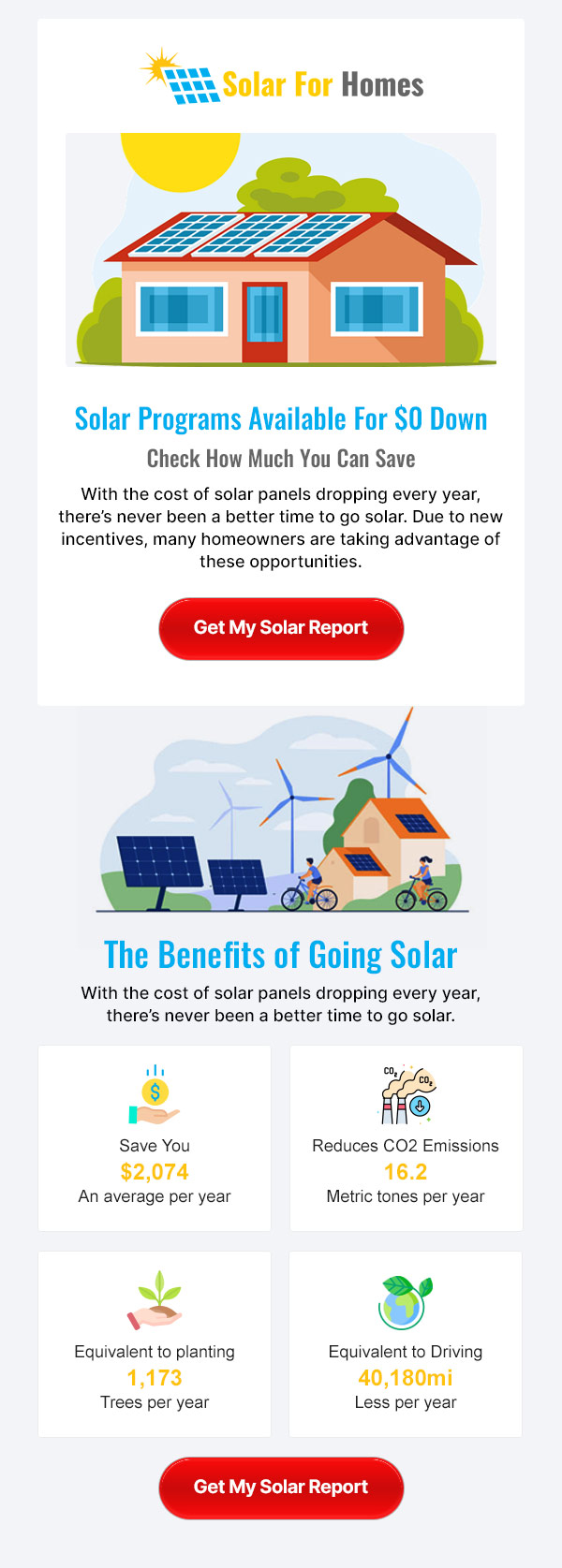Screen dimensions: 562x1568
Task: Tap Get My Solar Report under the $0 Down intro
Action: (x=281, y=628)
